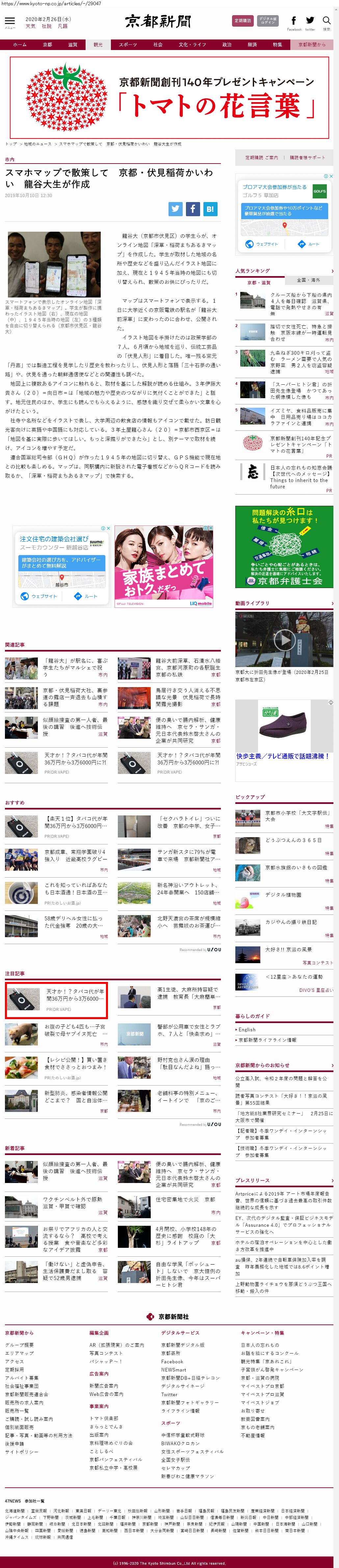Open the hamburger menu
339x1568 pixels.
coord(10,22)
